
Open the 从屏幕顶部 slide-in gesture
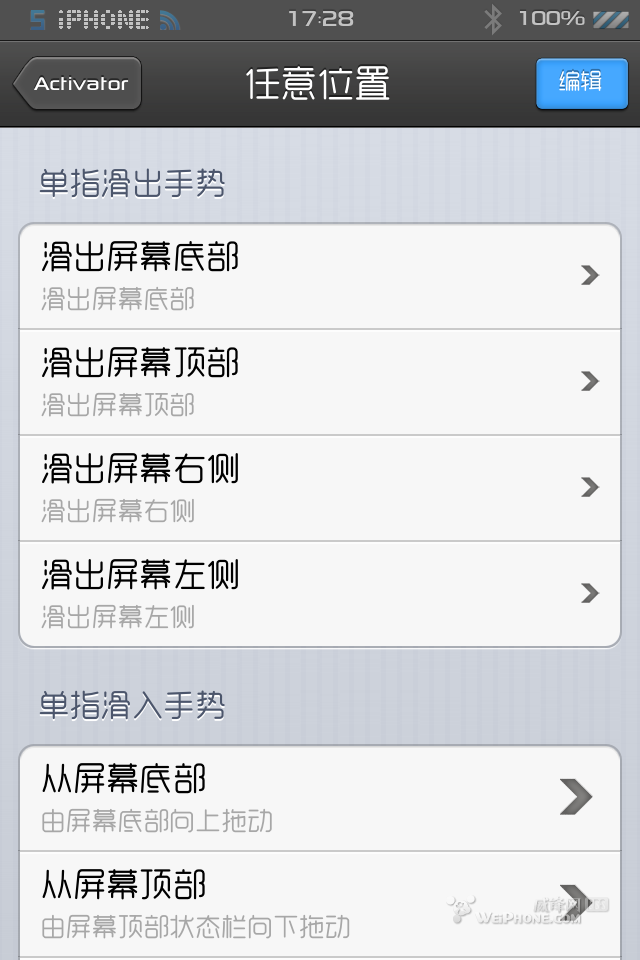click(320, 904)
